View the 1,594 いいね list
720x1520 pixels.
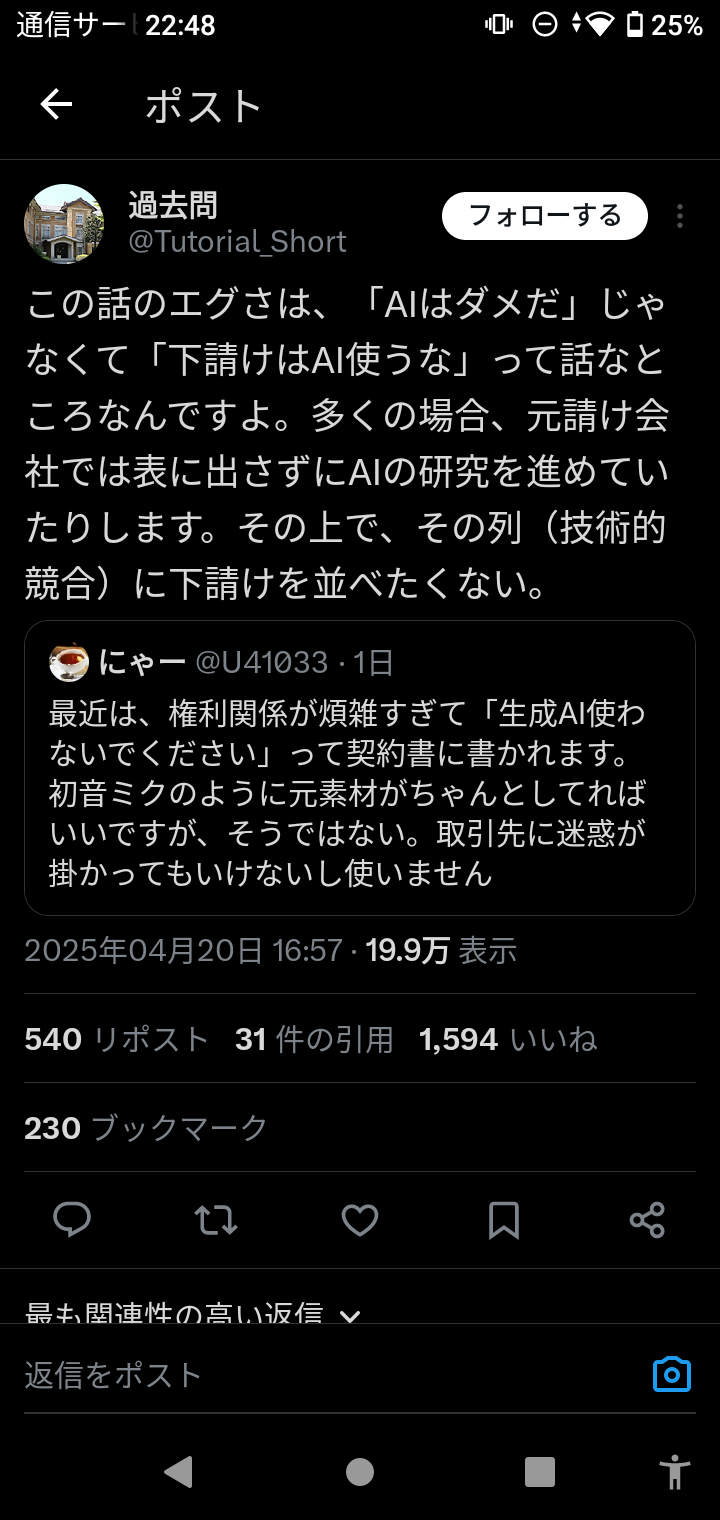(x=508, y=1039)
